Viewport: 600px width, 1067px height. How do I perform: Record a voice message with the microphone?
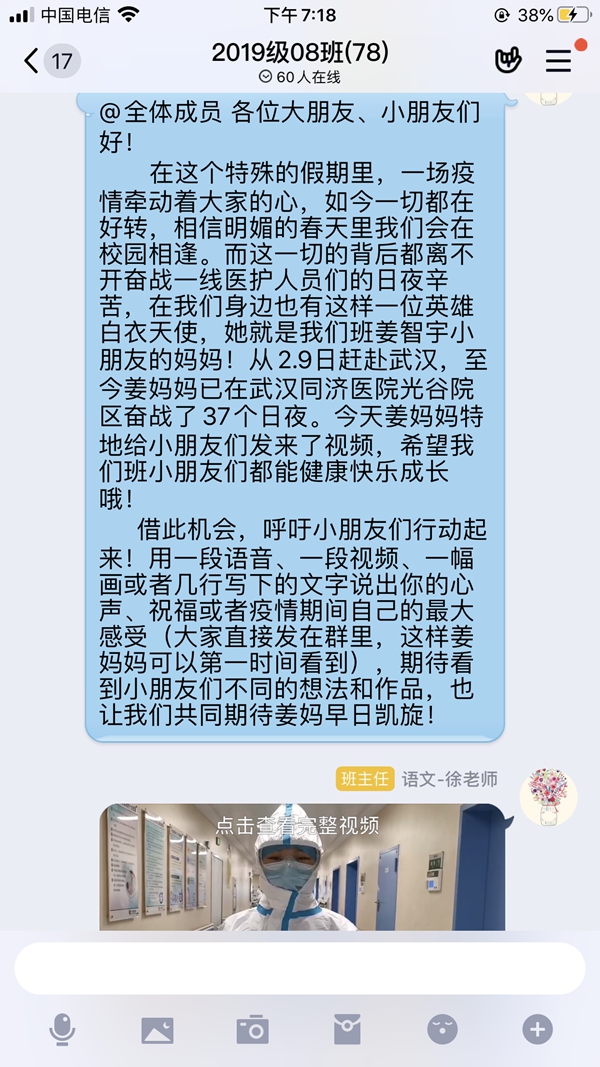tap(62, 1029)
